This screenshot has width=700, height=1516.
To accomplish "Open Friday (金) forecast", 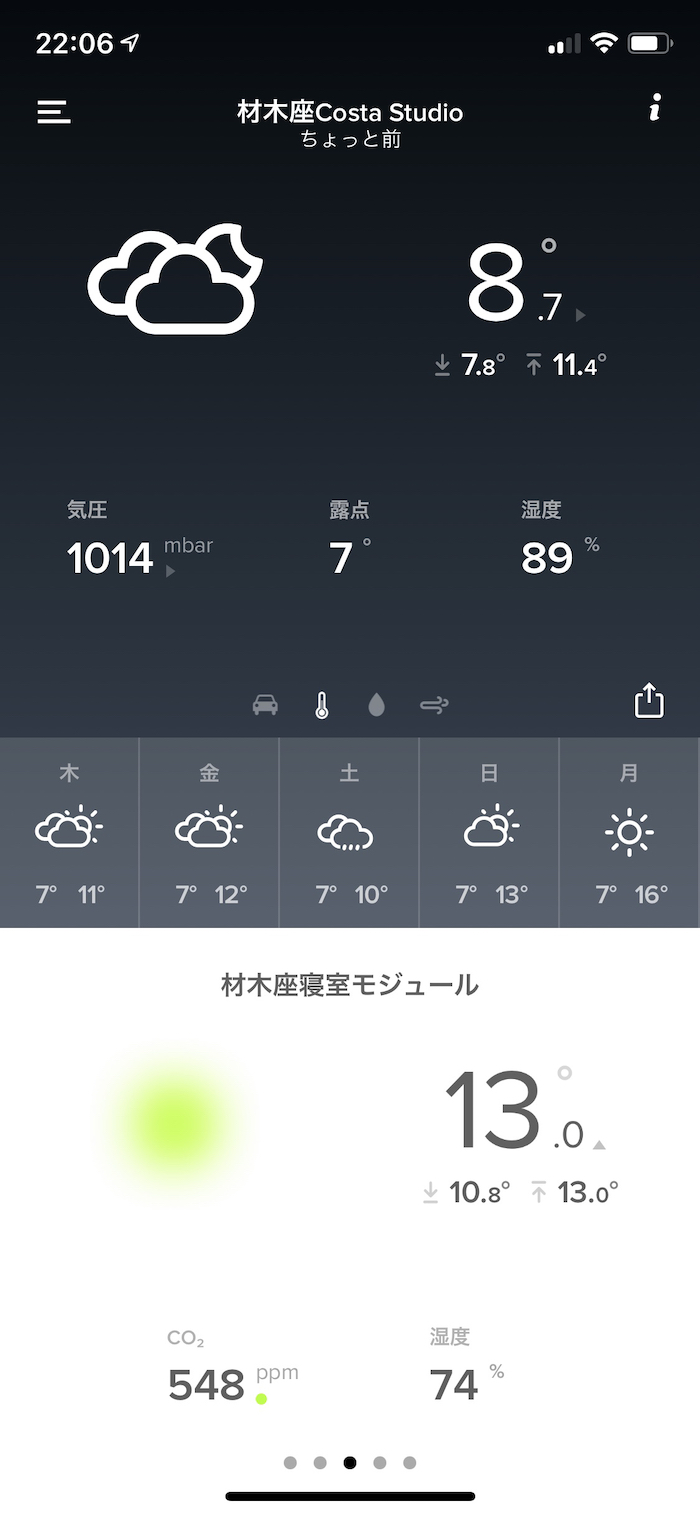I will coord(209,832).
